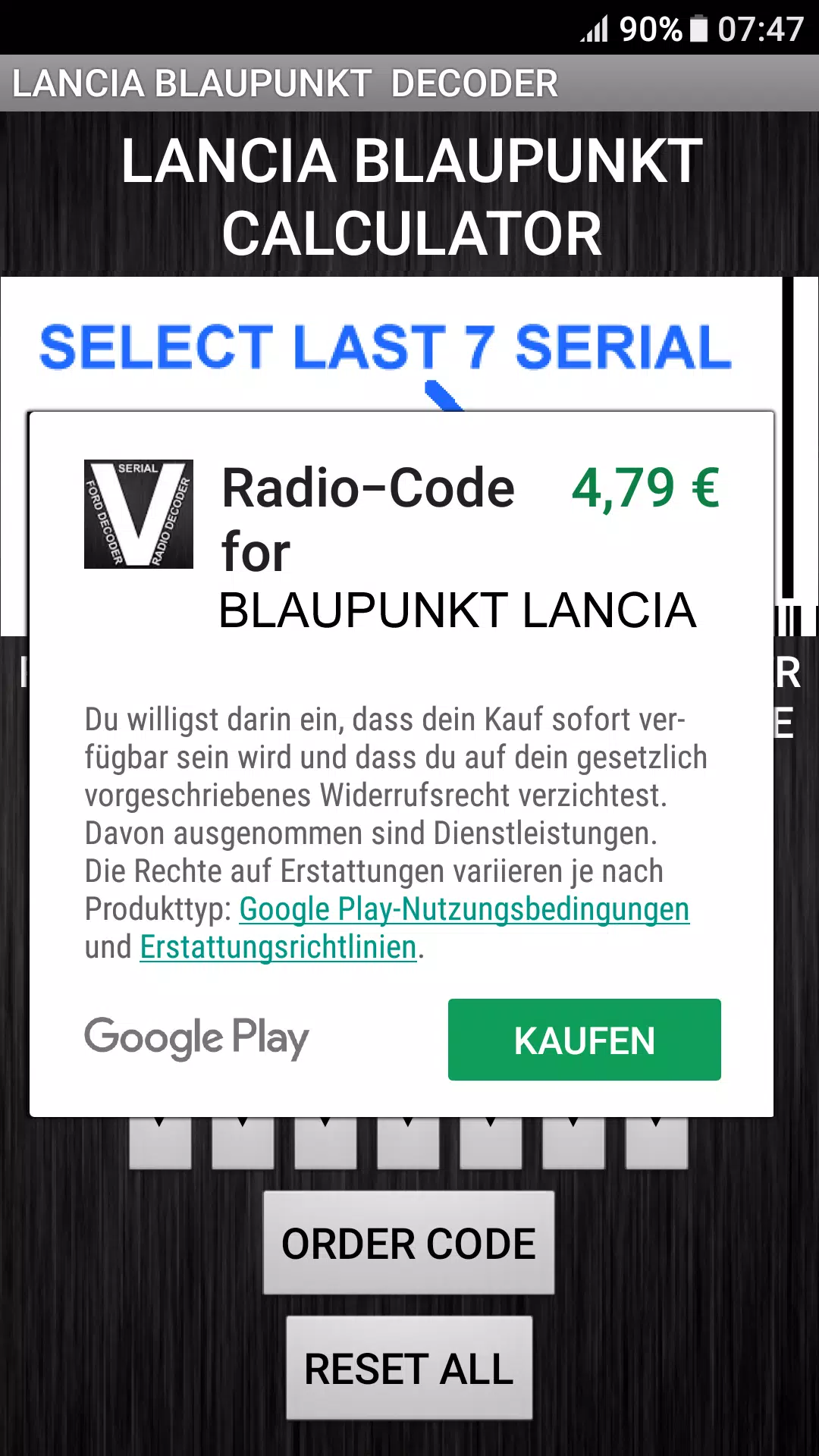819x1456 pixels.
Task: Open the Google Play-Nutzungsbedingungen link
Action: [x=464, y=909]
